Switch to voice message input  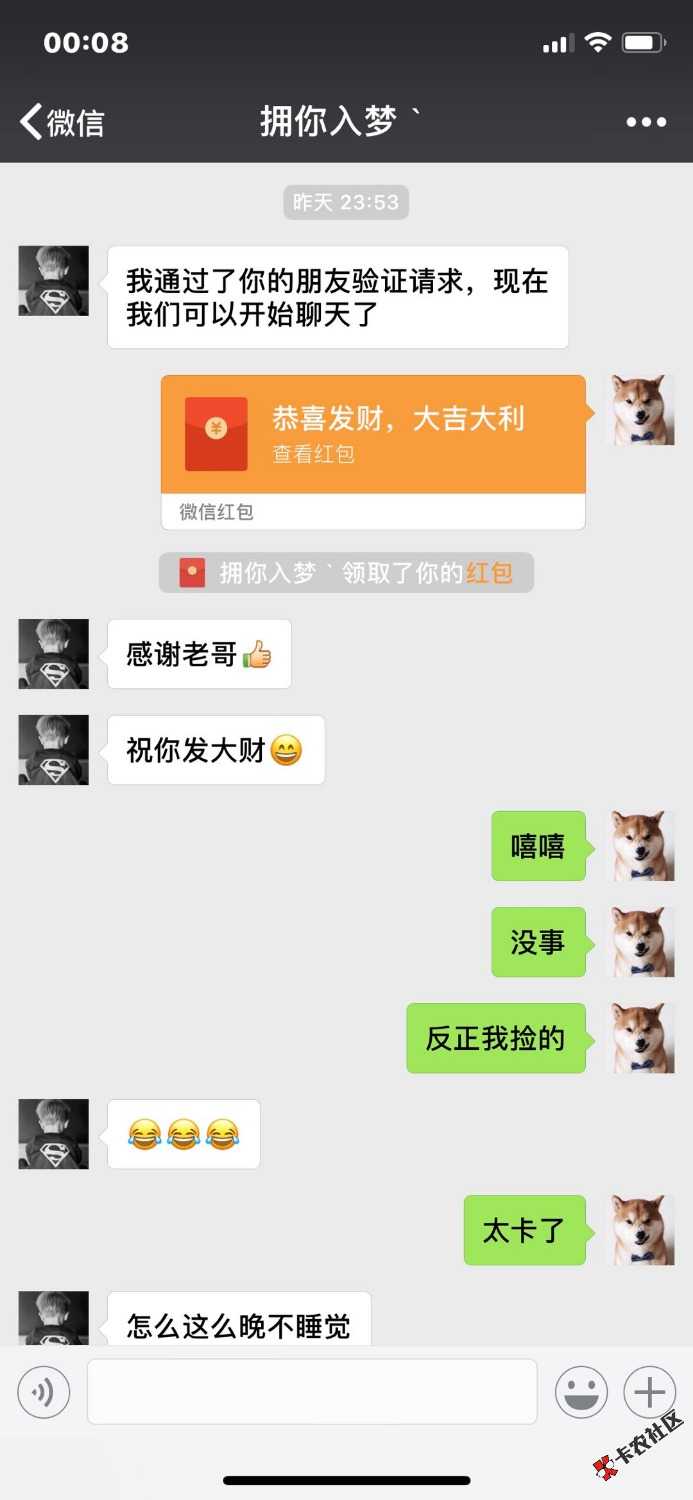(44, 1392)
